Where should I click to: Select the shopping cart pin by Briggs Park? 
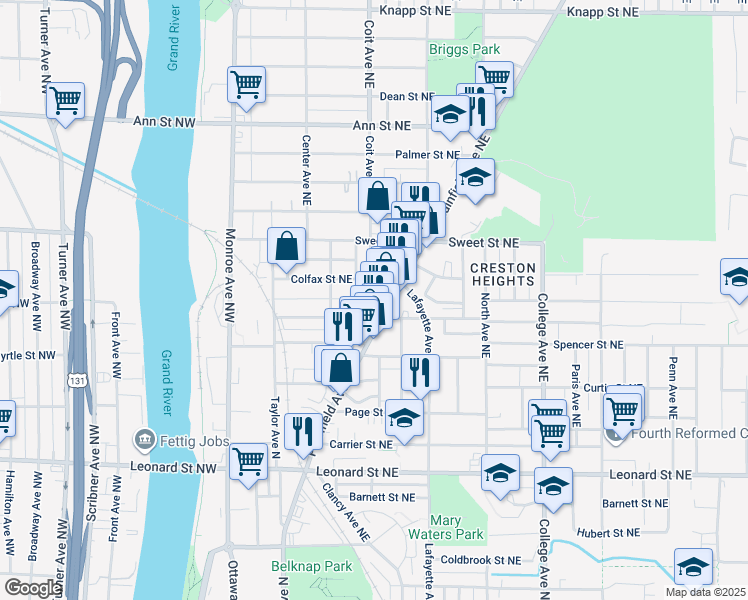click(494, 78)
